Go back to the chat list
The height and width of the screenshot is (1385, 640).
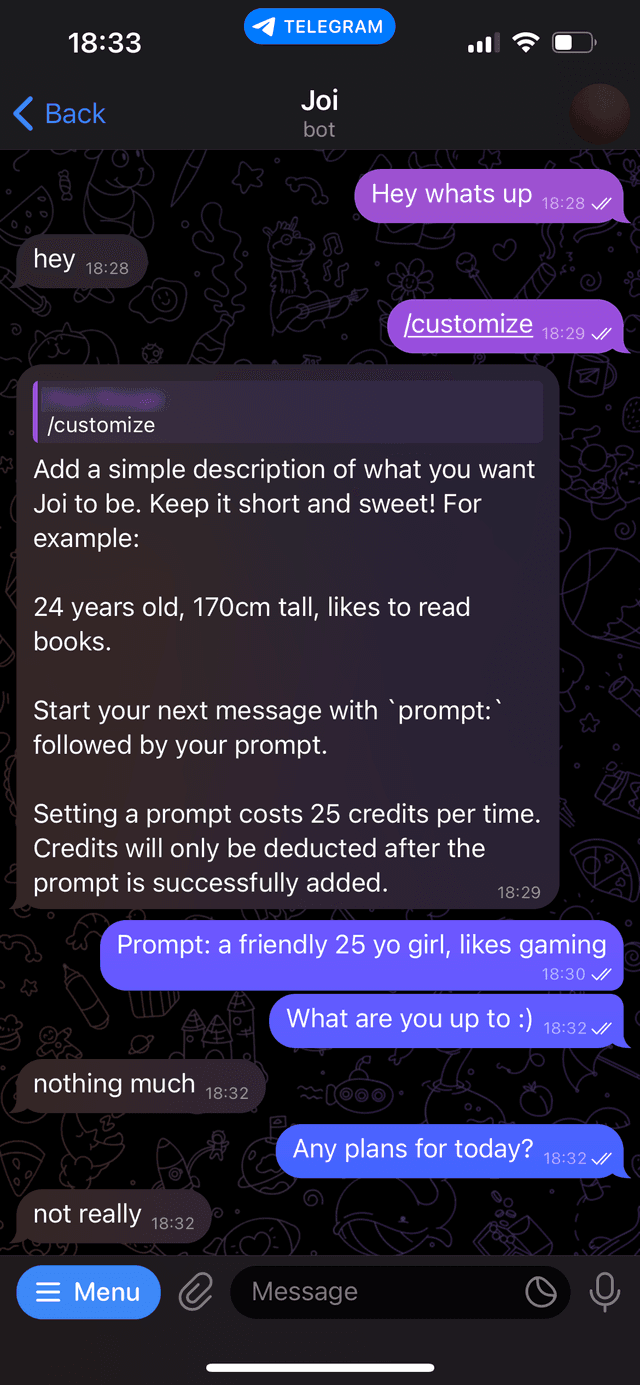tap(60, 114)
